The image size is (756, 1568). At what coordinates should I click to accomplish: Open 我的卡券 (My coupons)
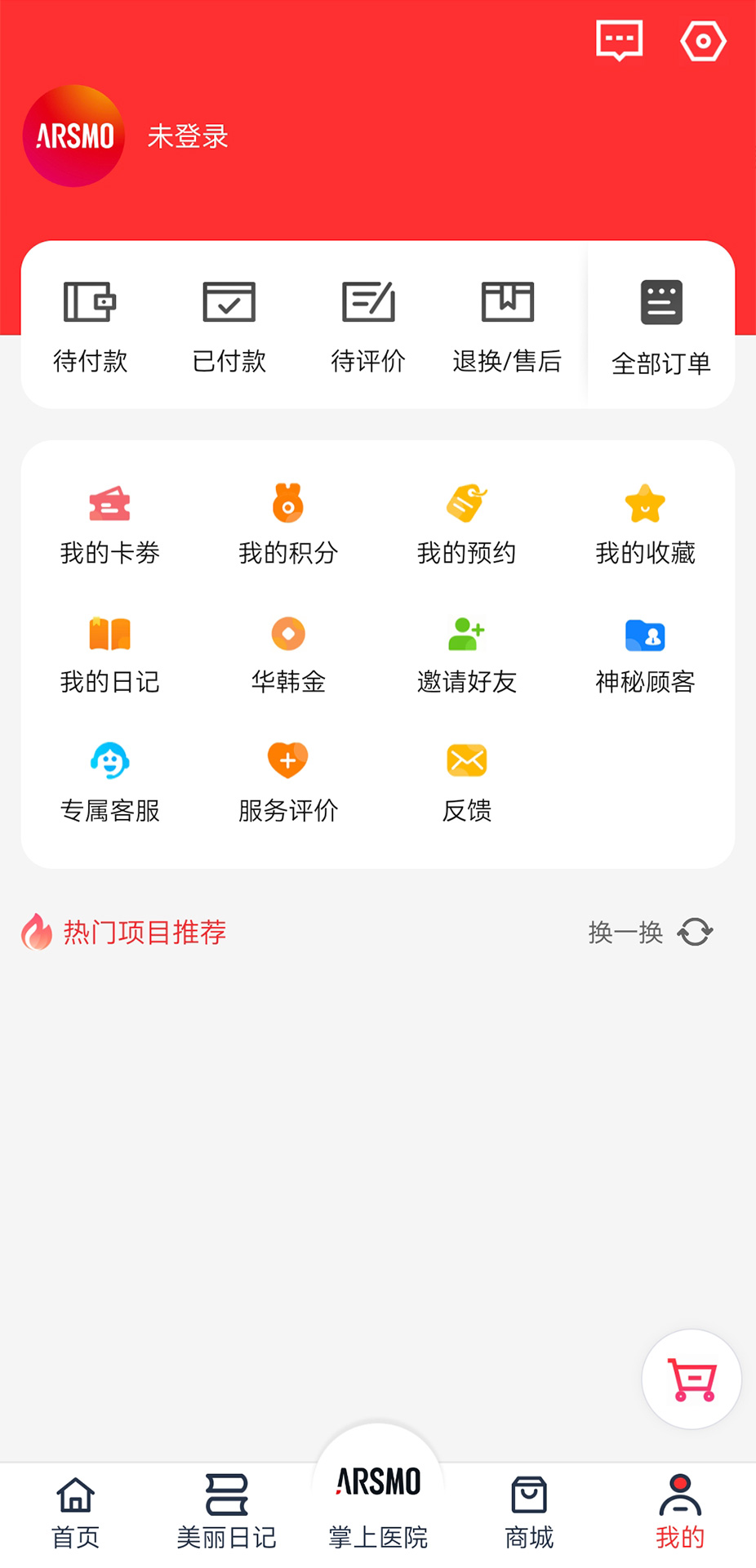(110, 523)
